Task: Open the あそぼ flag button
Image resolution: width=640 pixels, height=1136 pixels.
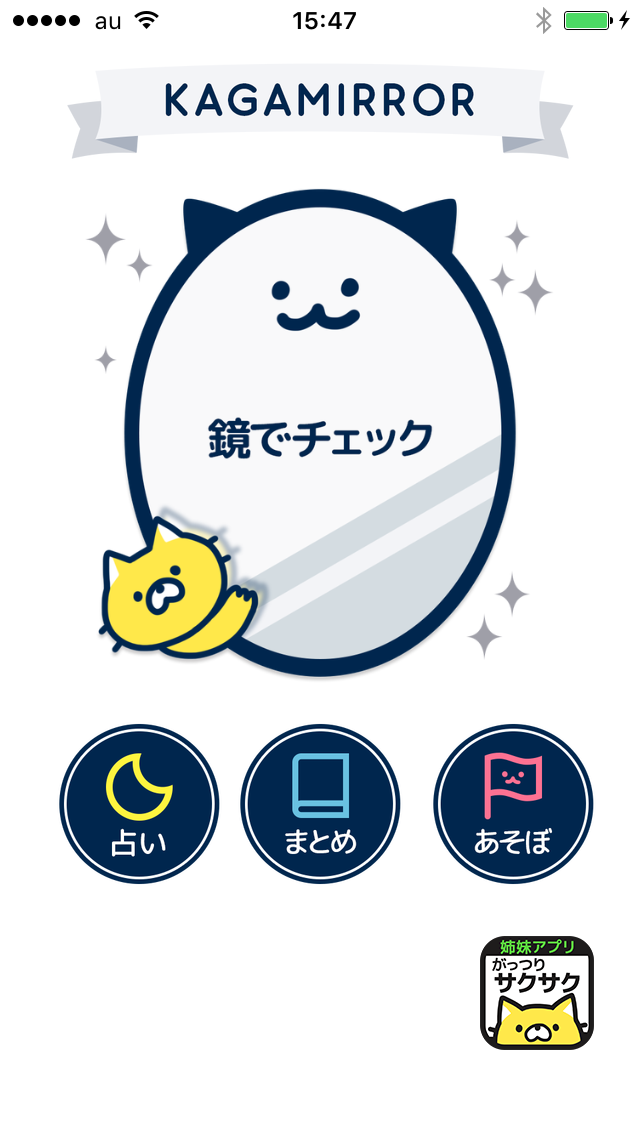Action: pyautogui.click(x=513, y=804)
